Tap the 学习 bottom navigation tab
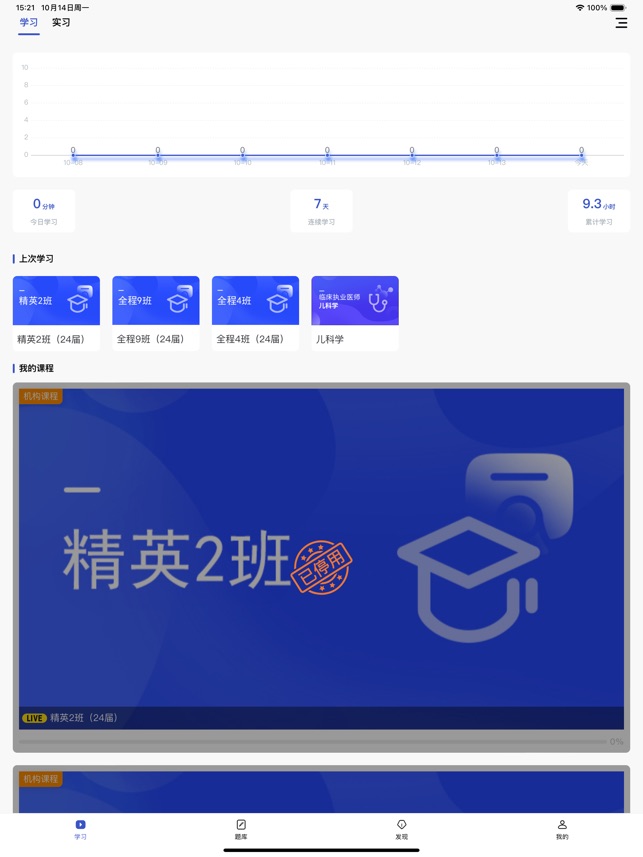 [x=81, y=829]
